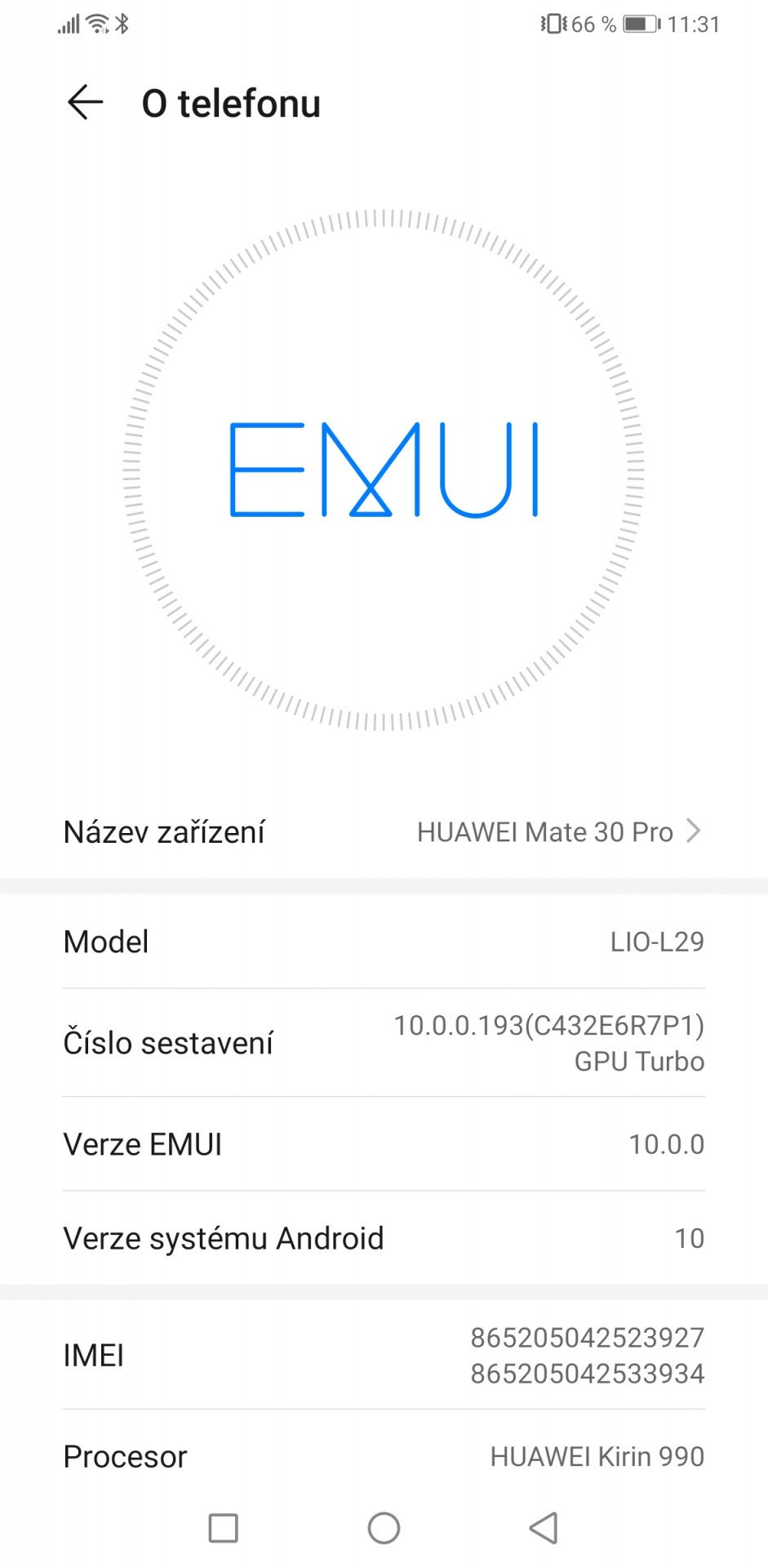Tap the Číslo sestavení row
The height and width of the screenshot is (1568, 768).
coord(384,1043)
